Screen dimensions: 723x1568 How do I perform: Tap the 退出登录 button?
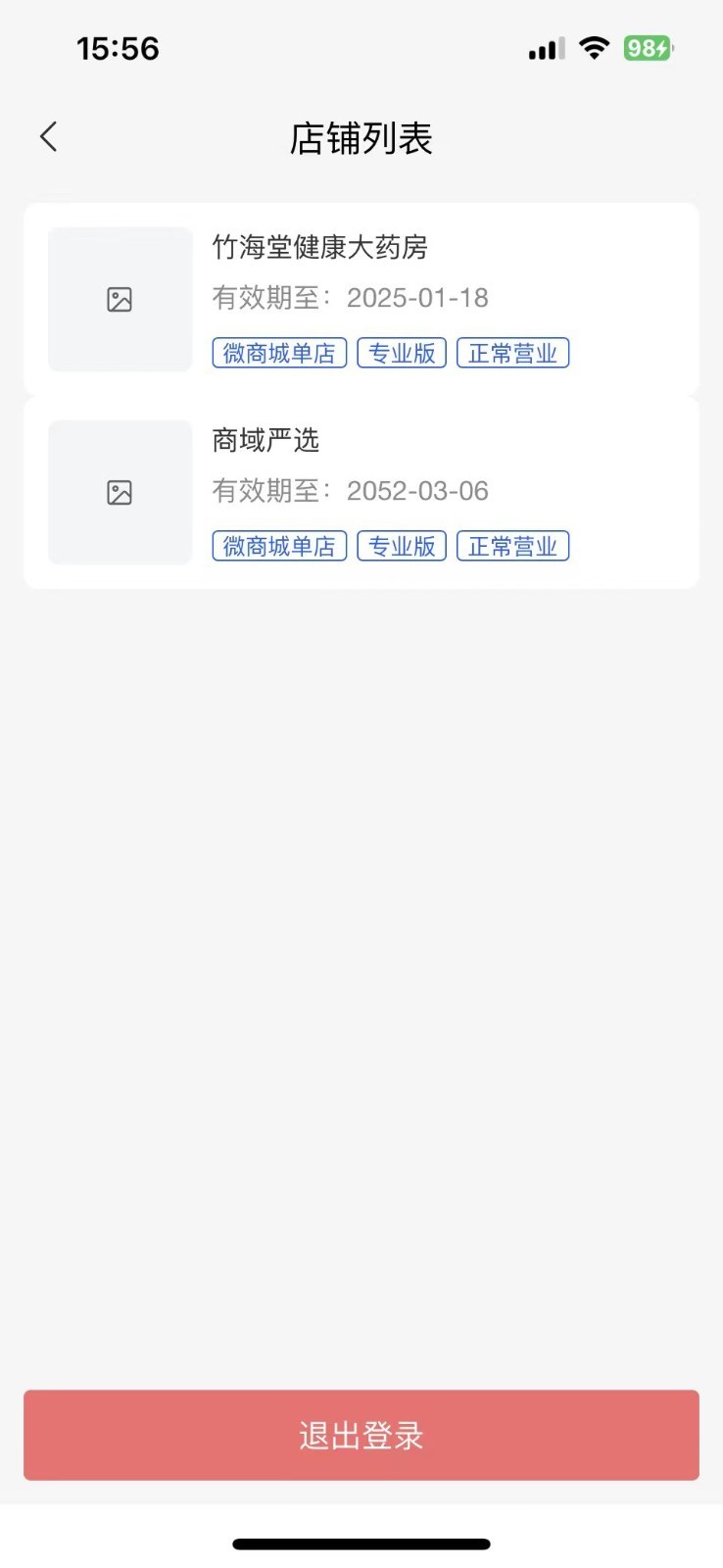click(x=361, y=1435)
